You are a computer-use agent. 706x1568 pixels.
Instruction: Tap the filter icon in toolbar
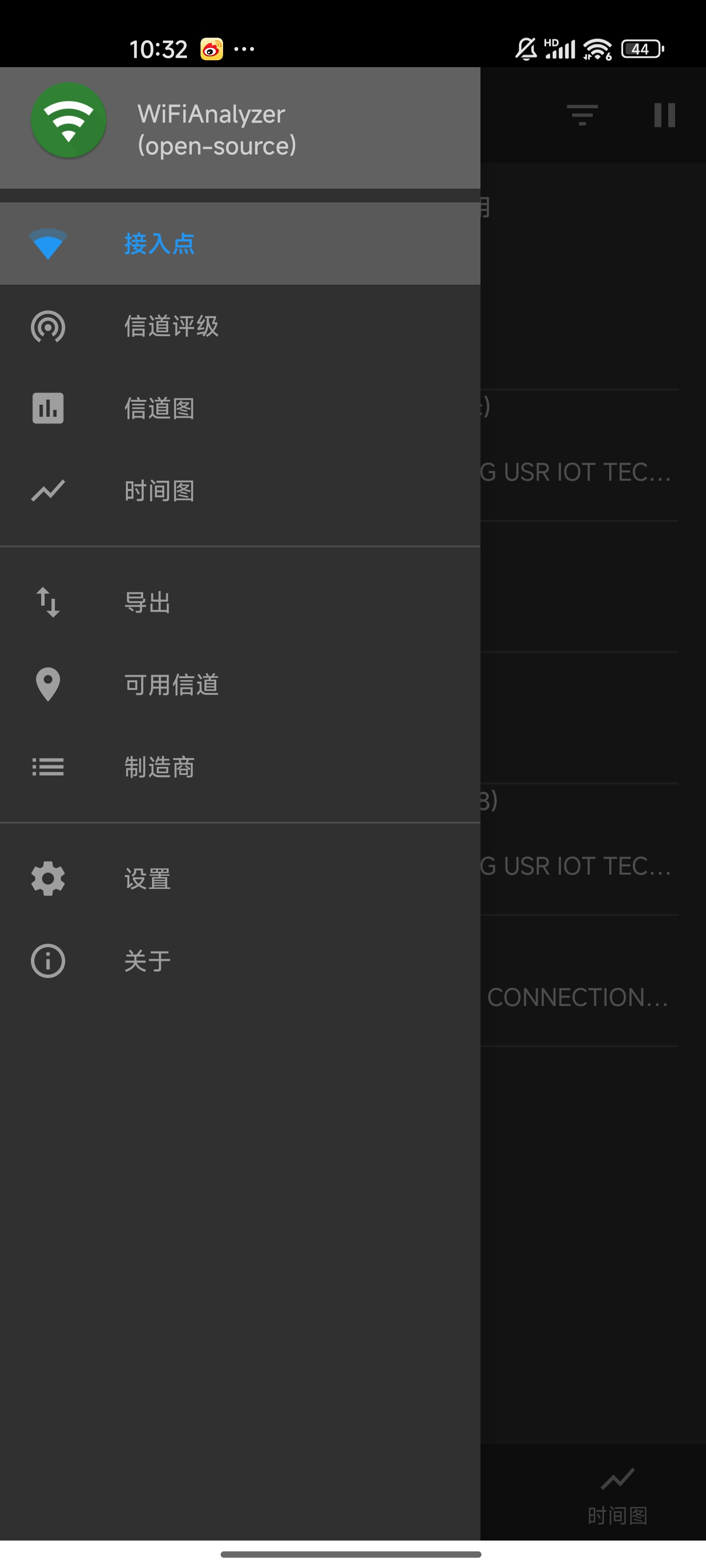pyautogui.click(x=582, y=115)
